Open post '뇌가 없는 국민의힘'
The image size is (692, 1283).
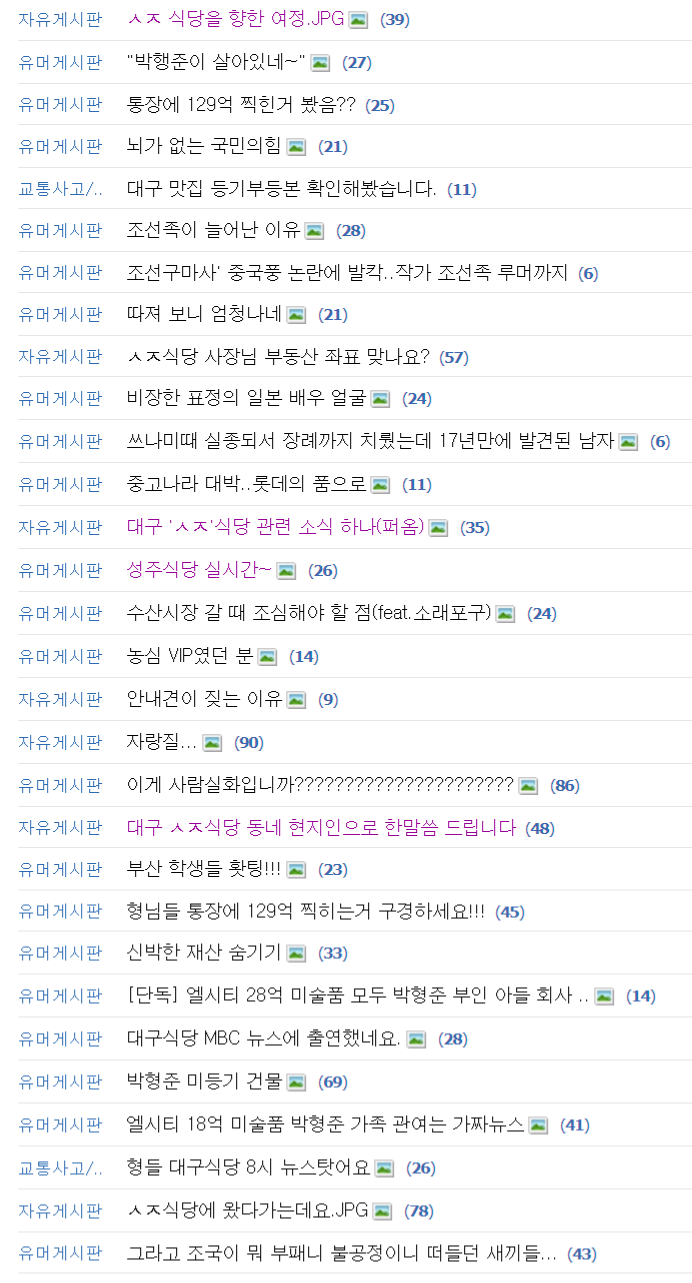point(205,147)
